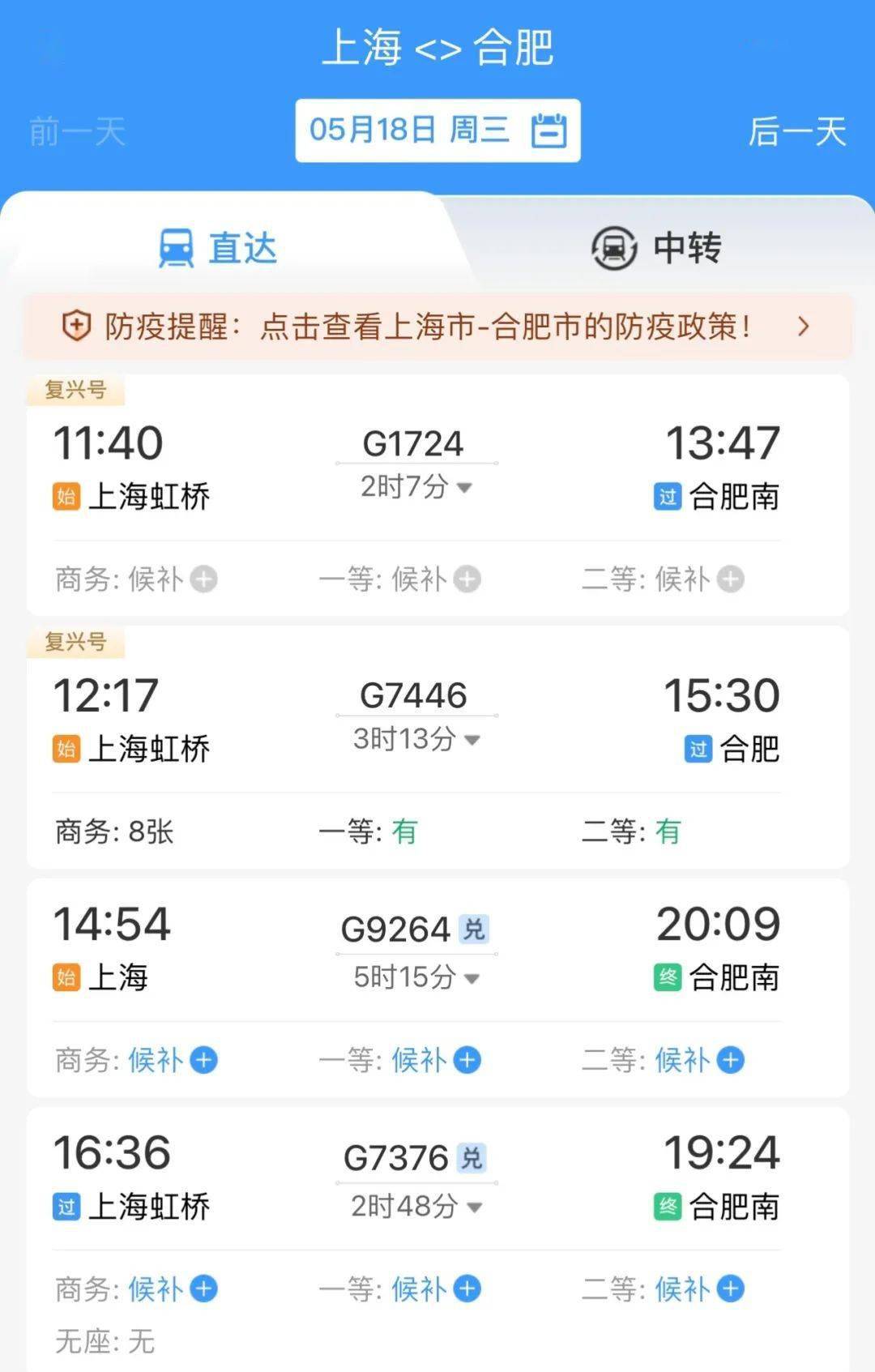The height and width of the screenshot is (1372, 875).
Task: Go to the previous day with 前一天
Action: tap(77, 132)
